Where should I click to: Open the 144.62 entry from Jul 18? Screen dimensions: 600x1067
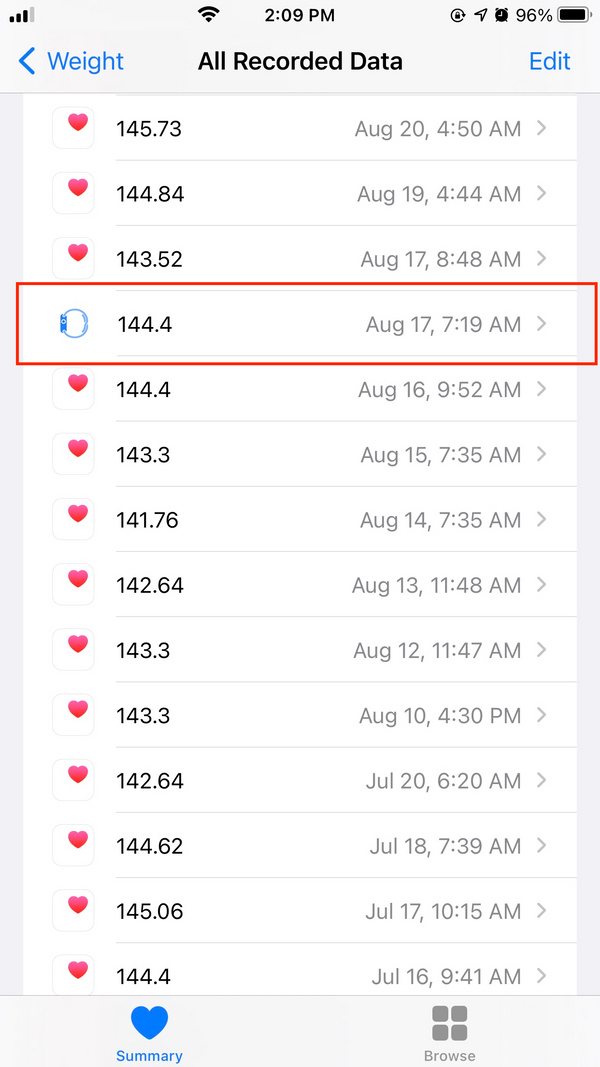coord(300,846)
